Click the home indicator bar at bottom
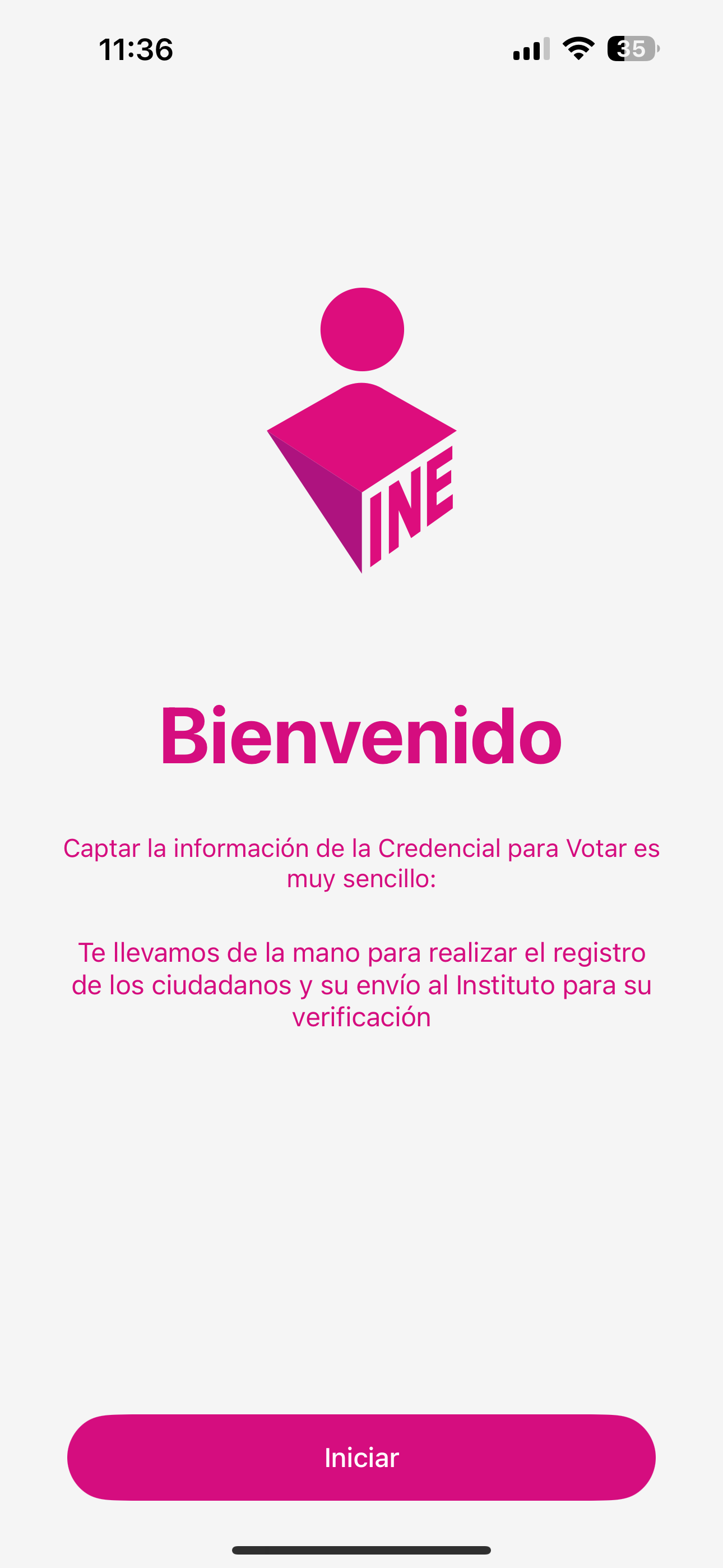 click(361, 1548)
